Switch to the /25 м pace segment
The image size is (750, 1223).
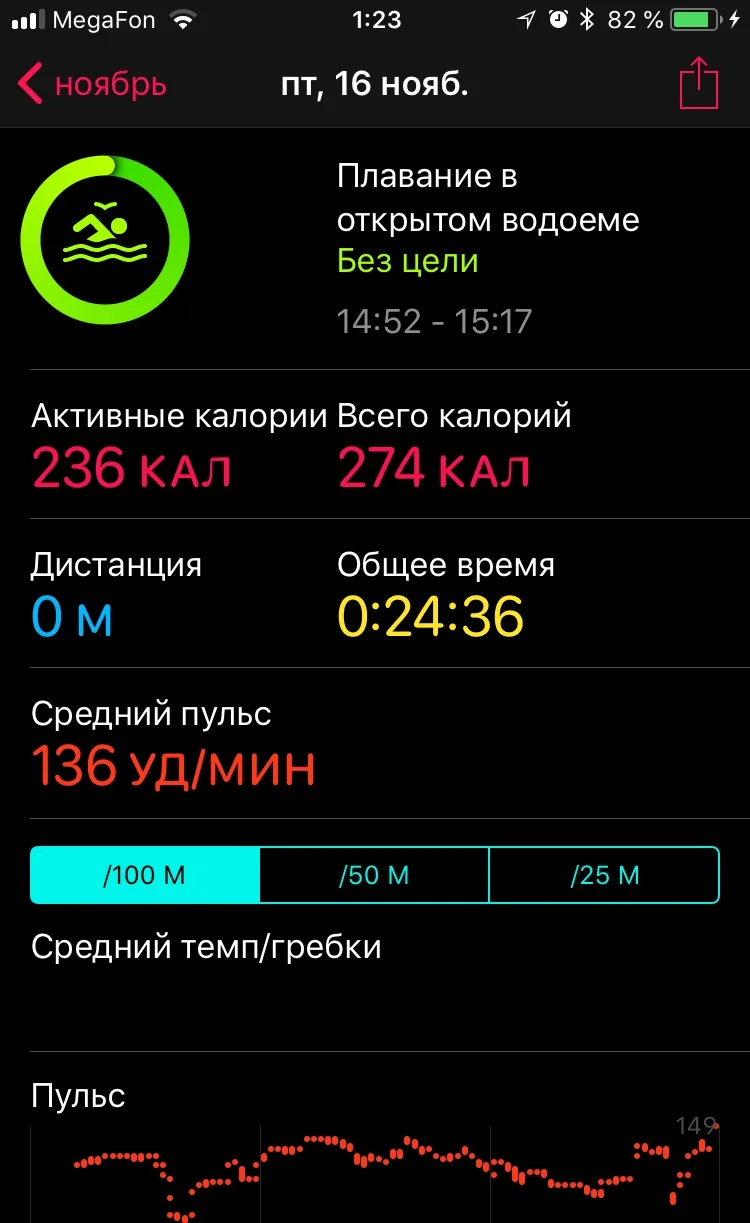point(604,875)
